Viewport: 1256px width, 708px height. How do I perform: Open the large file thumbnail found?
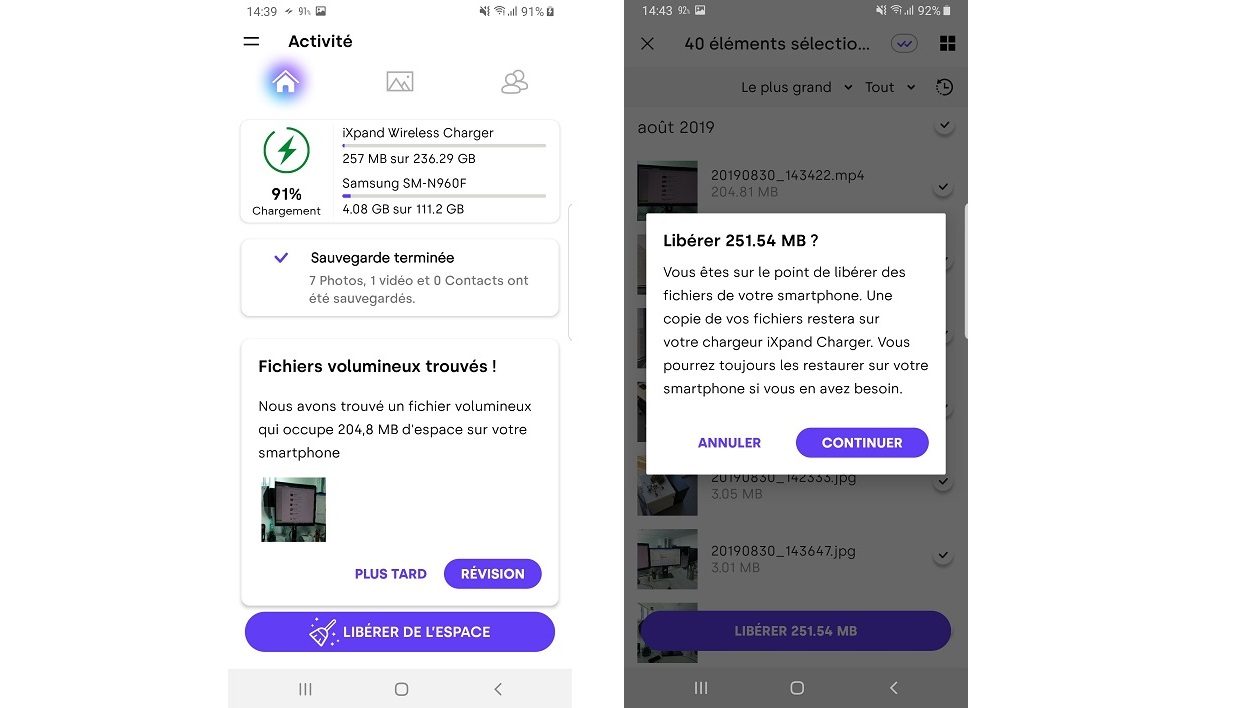click(x=293, y=510)
